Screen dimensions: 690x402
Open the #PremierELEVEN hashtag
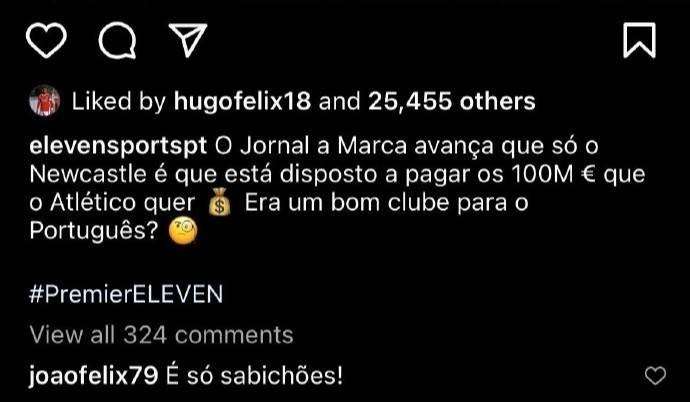(127, 295)
